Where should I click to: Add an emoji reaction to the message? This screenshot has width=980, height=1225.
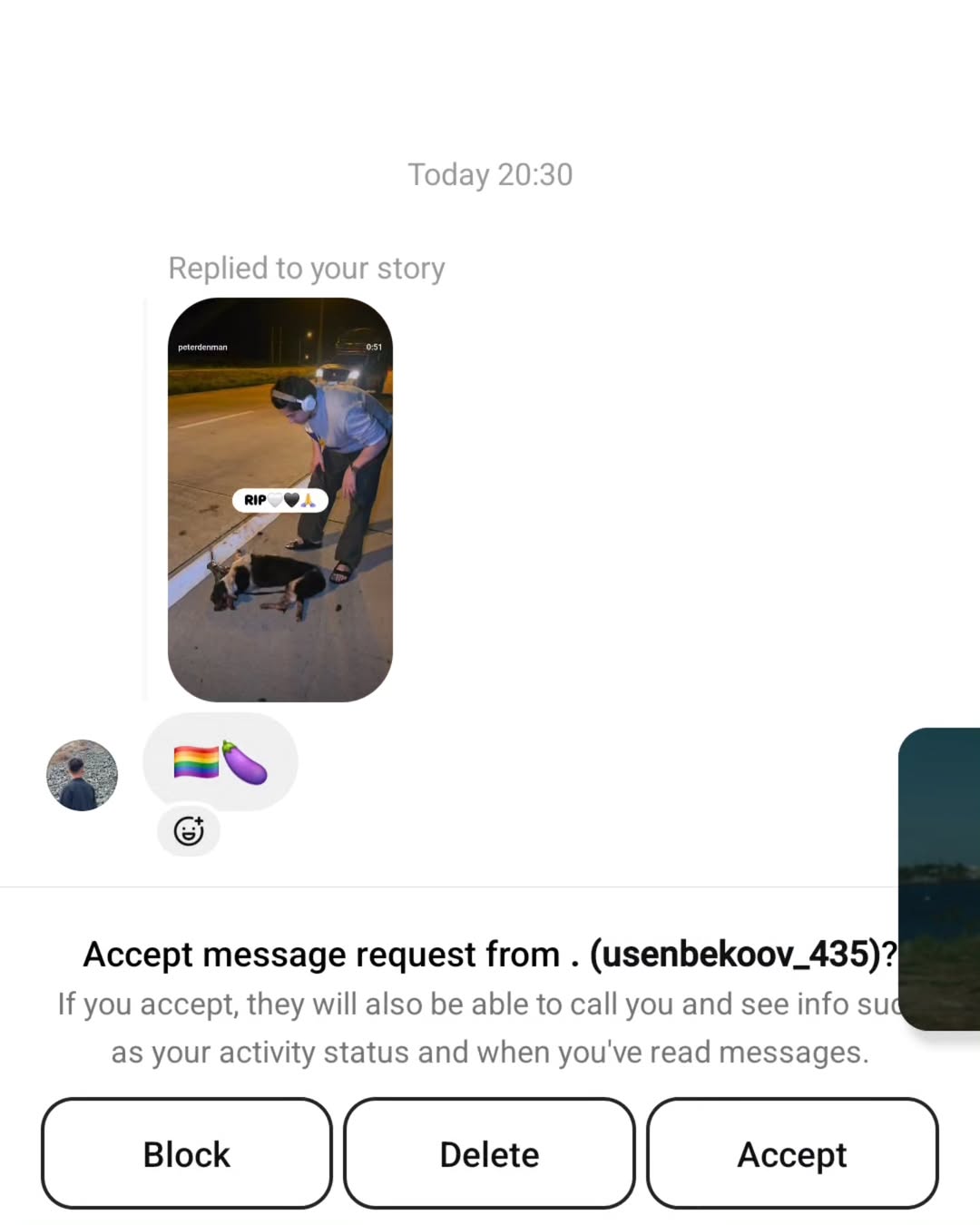pos(189,830)
